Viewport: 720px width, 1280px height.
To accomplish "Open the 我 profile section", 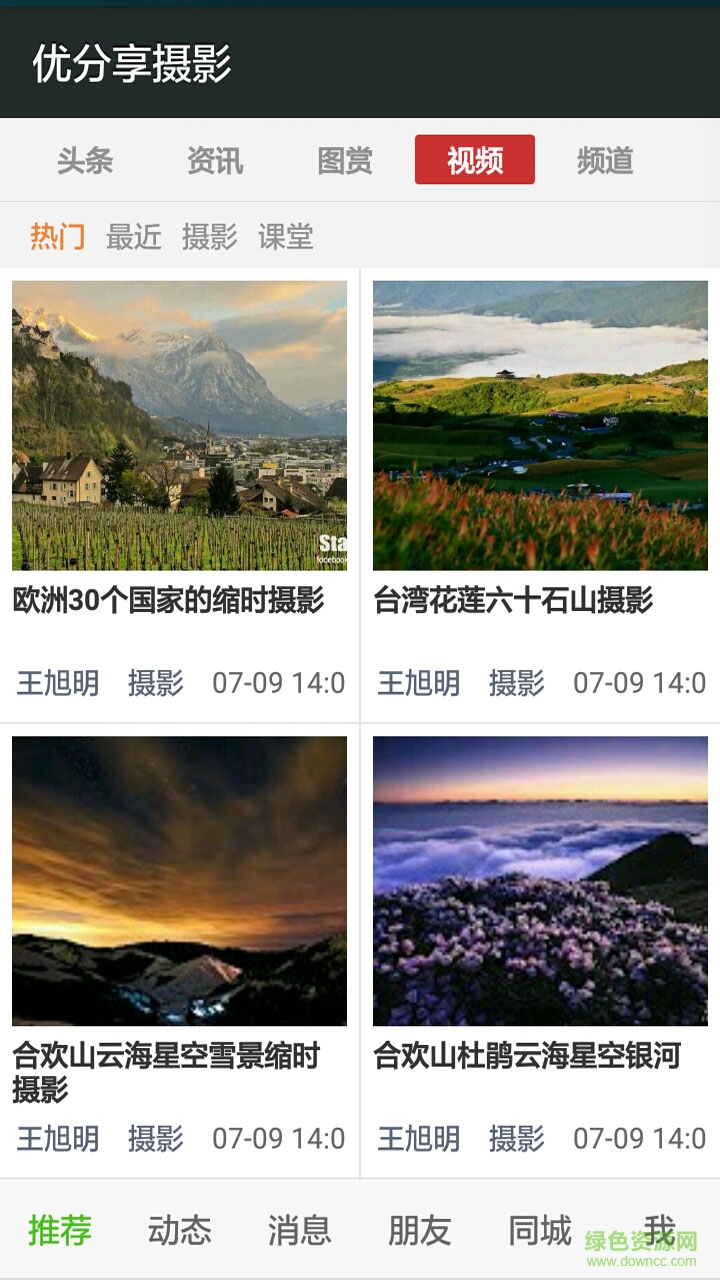I will 660,1230.
